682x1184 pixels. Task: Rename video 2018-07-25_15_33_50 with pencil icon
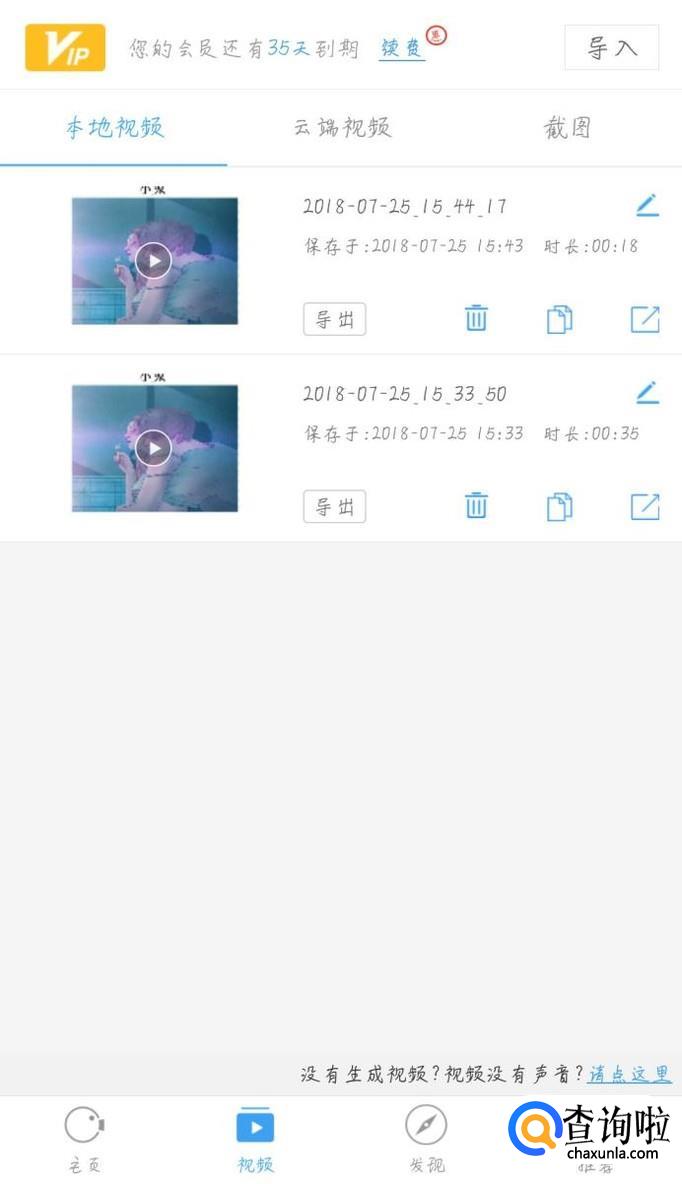[647, 393]
